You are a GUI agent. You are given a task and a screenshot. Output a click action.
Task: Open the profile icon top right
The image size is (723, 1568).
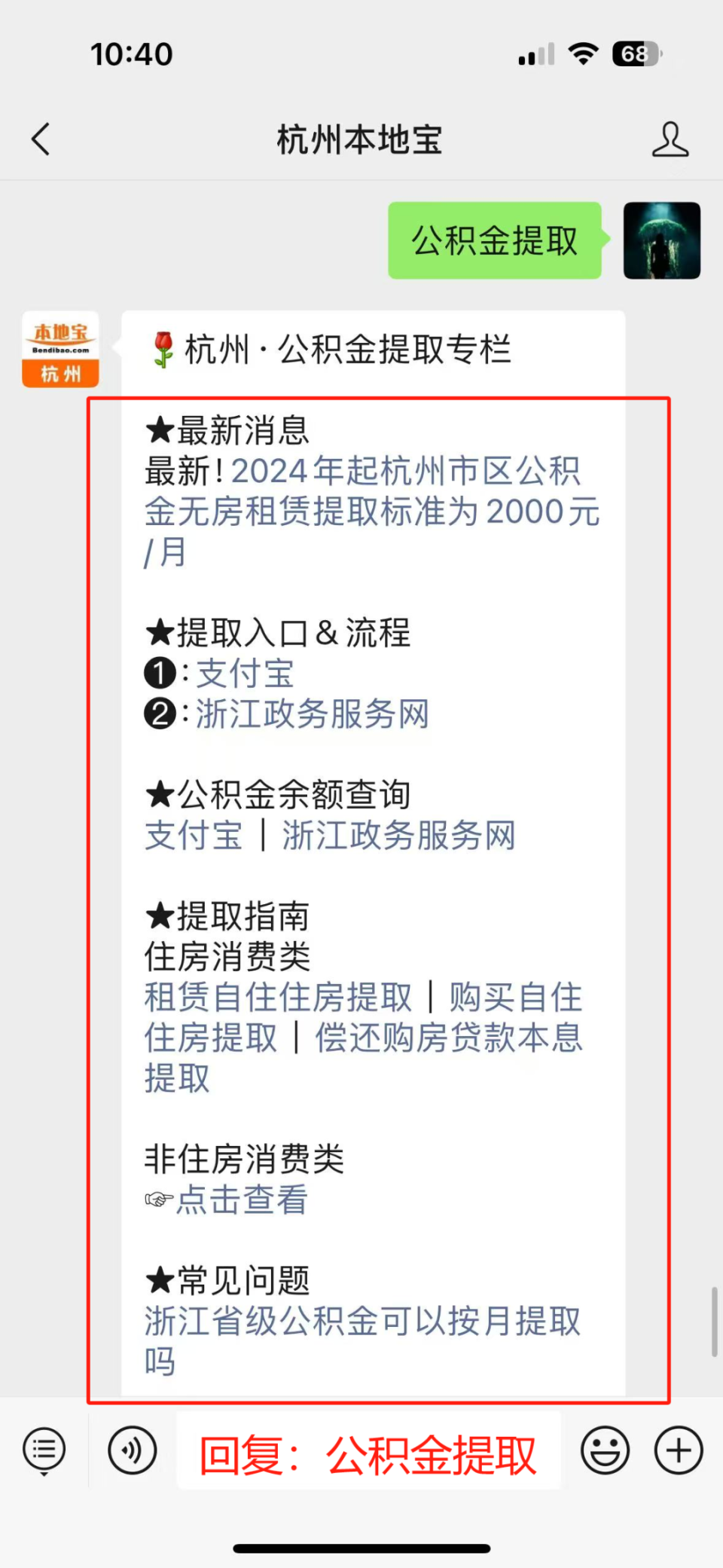point(670,139)
